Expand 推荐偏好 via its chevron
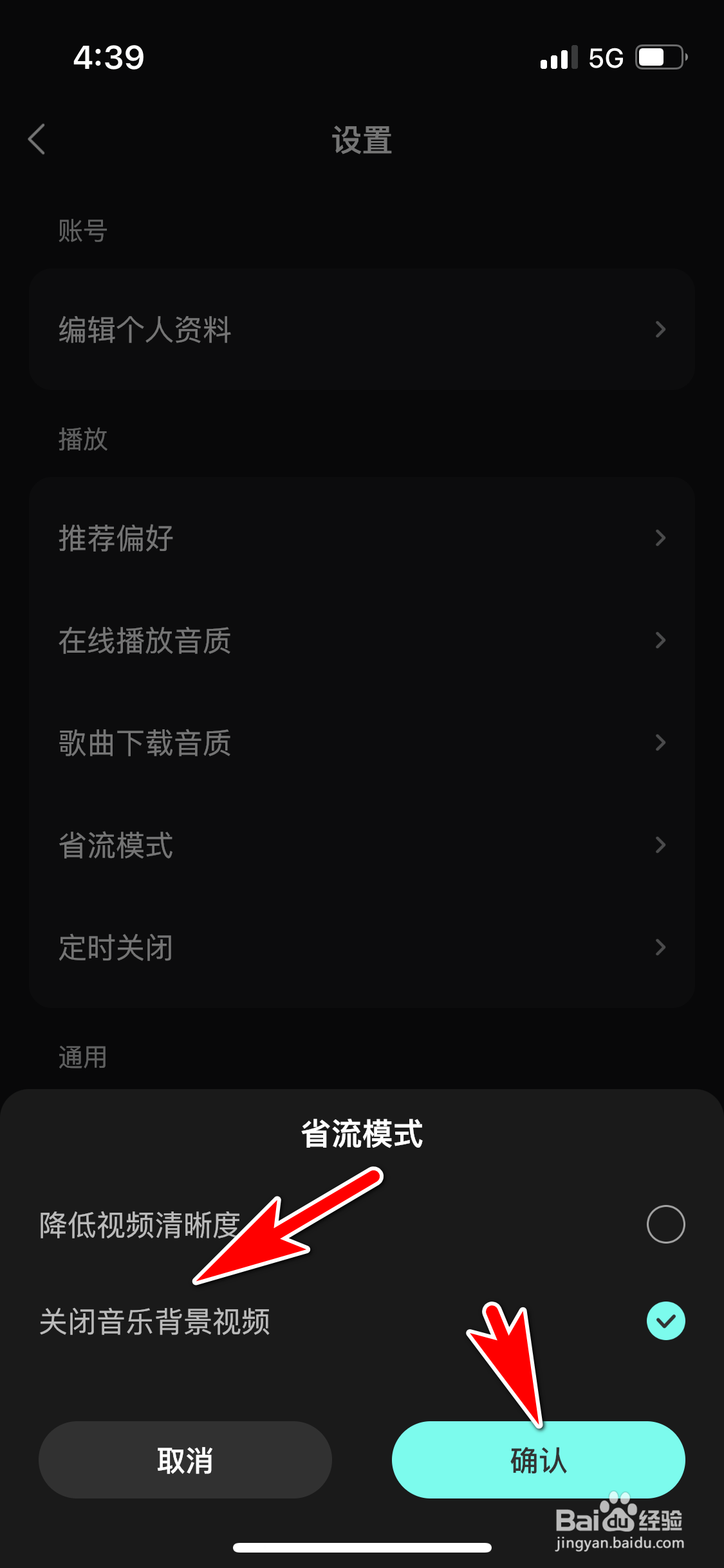 pos(660,538)
